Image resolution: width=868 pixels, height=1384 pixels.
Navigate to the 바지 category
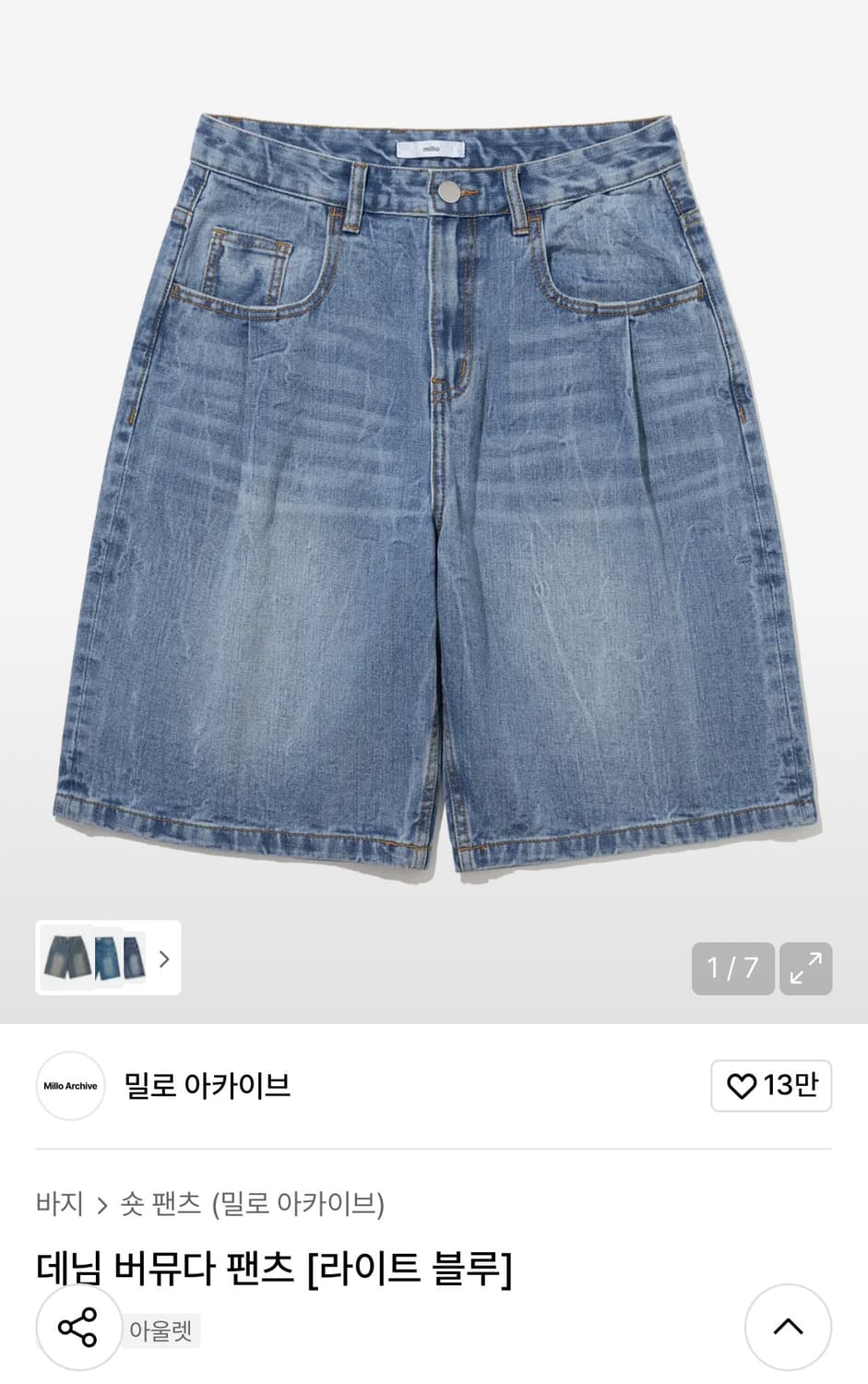[58, 1204]
